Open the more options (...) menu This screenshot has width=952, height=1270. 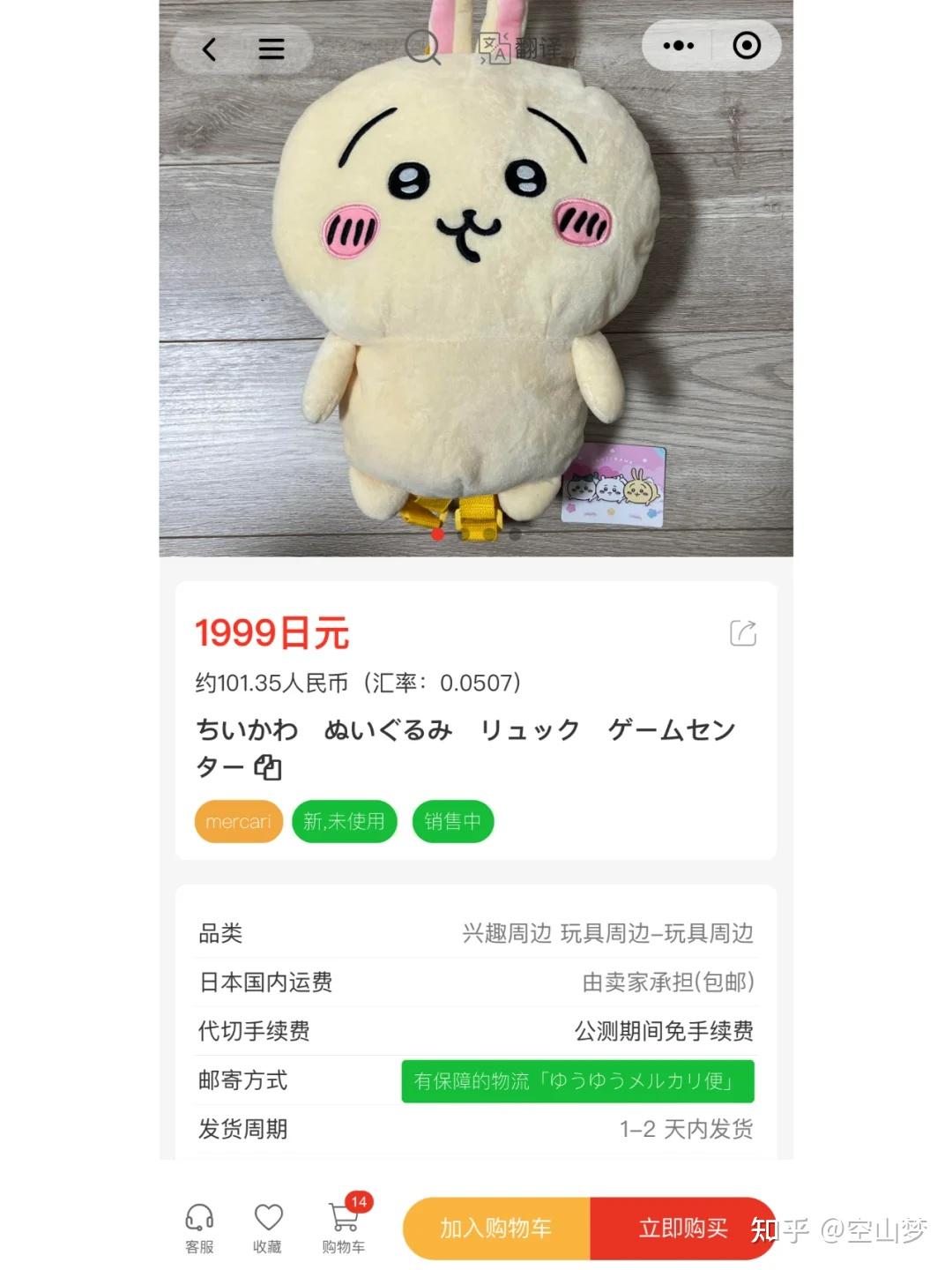[x=677, y=45]
